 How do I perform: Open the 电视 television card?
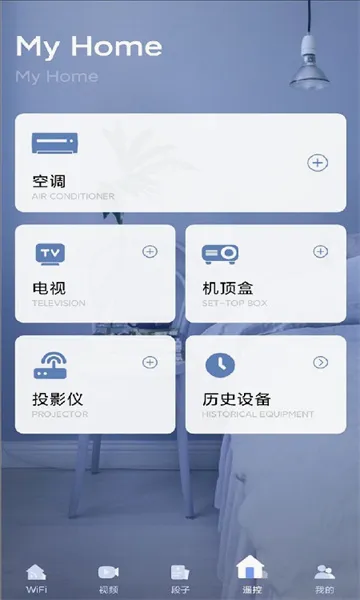95,274
